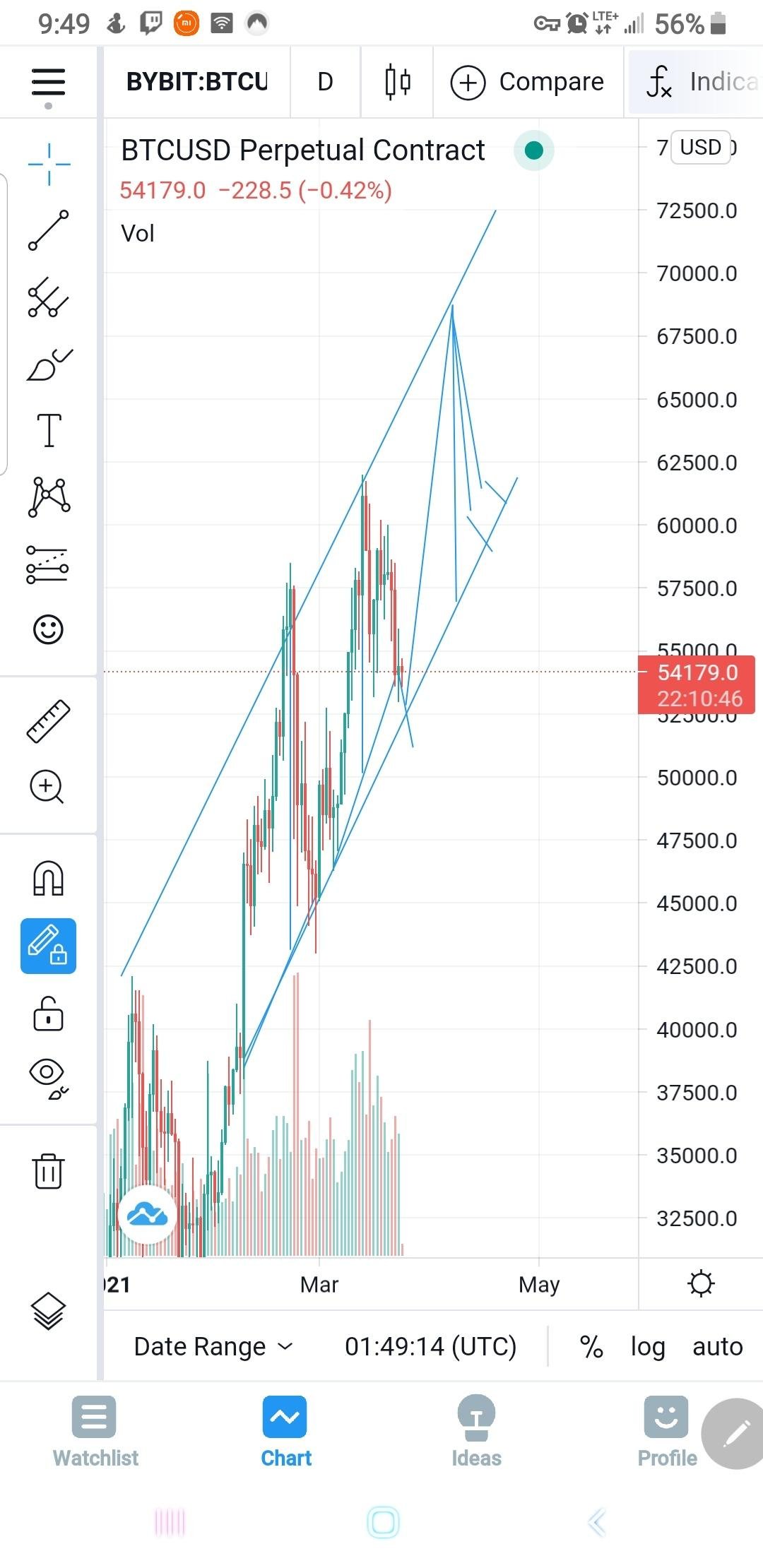Toggle the log scale

point(648,1347)
